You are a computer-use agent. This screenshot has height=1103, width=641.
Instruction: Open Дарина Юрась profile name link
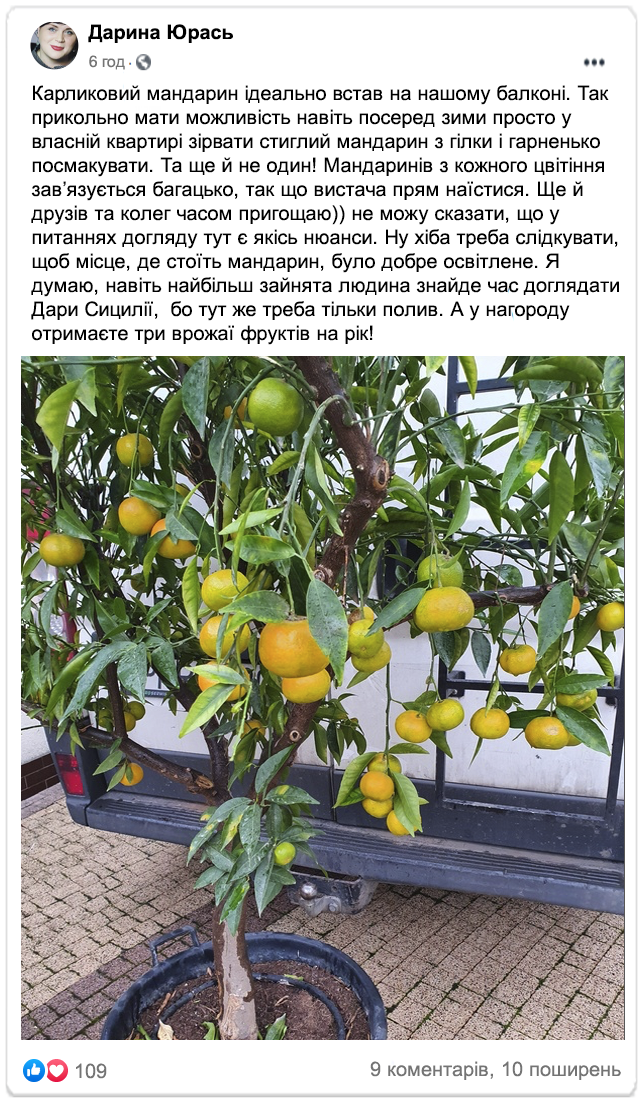click(x=160, y=33)
